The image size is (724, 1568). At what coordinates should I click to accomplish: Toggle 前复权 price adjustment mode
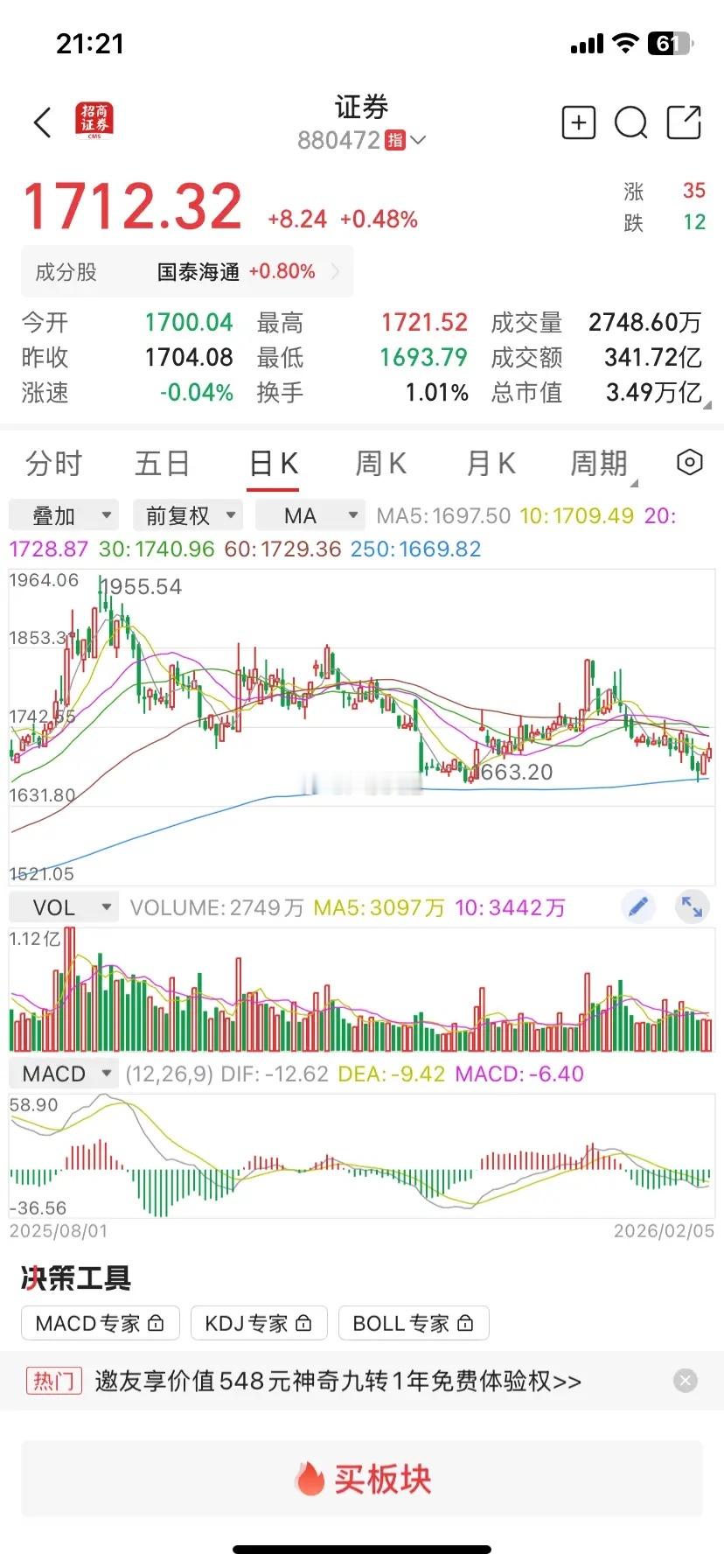click(187, 515)
